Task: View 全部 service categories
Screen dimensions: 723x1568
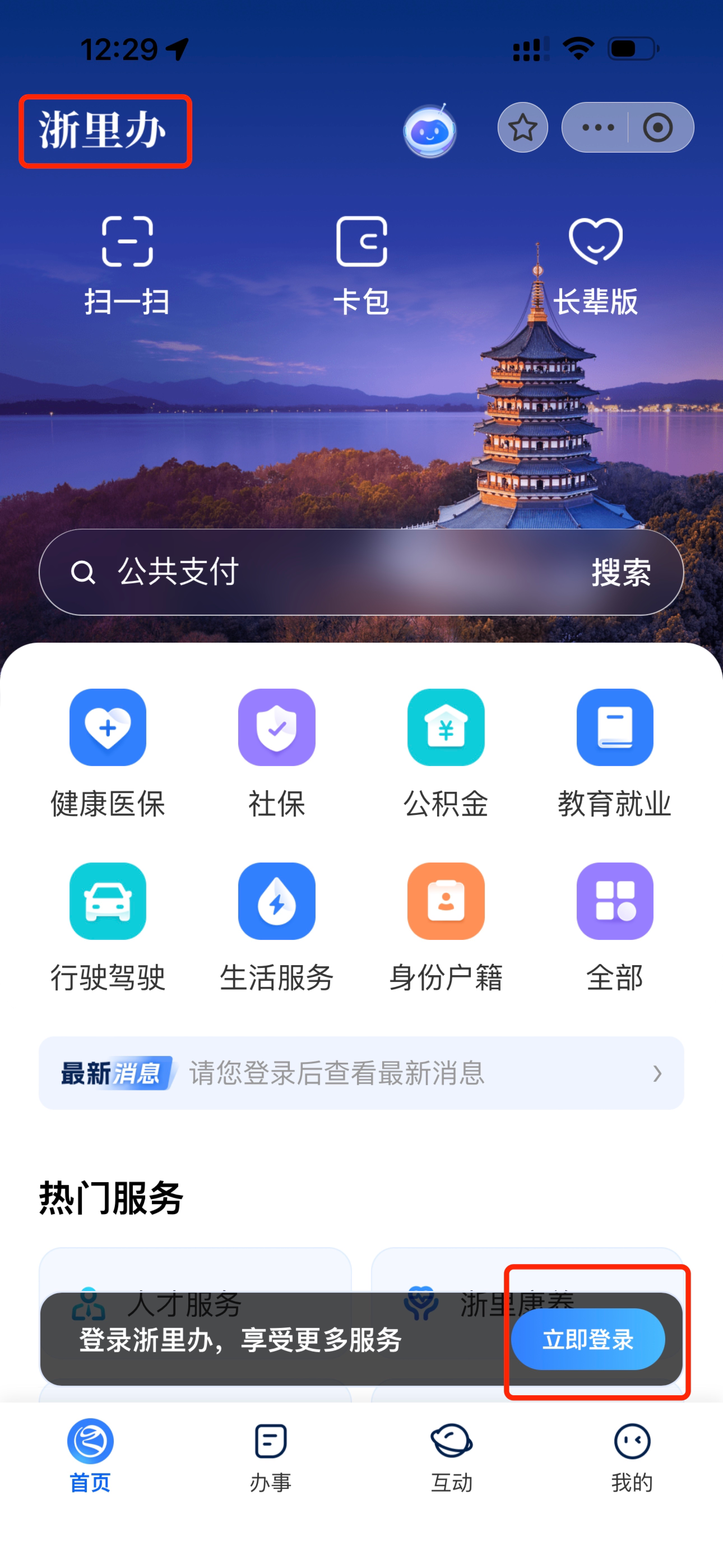Action: pyautogui.click(x=615, y=926)
